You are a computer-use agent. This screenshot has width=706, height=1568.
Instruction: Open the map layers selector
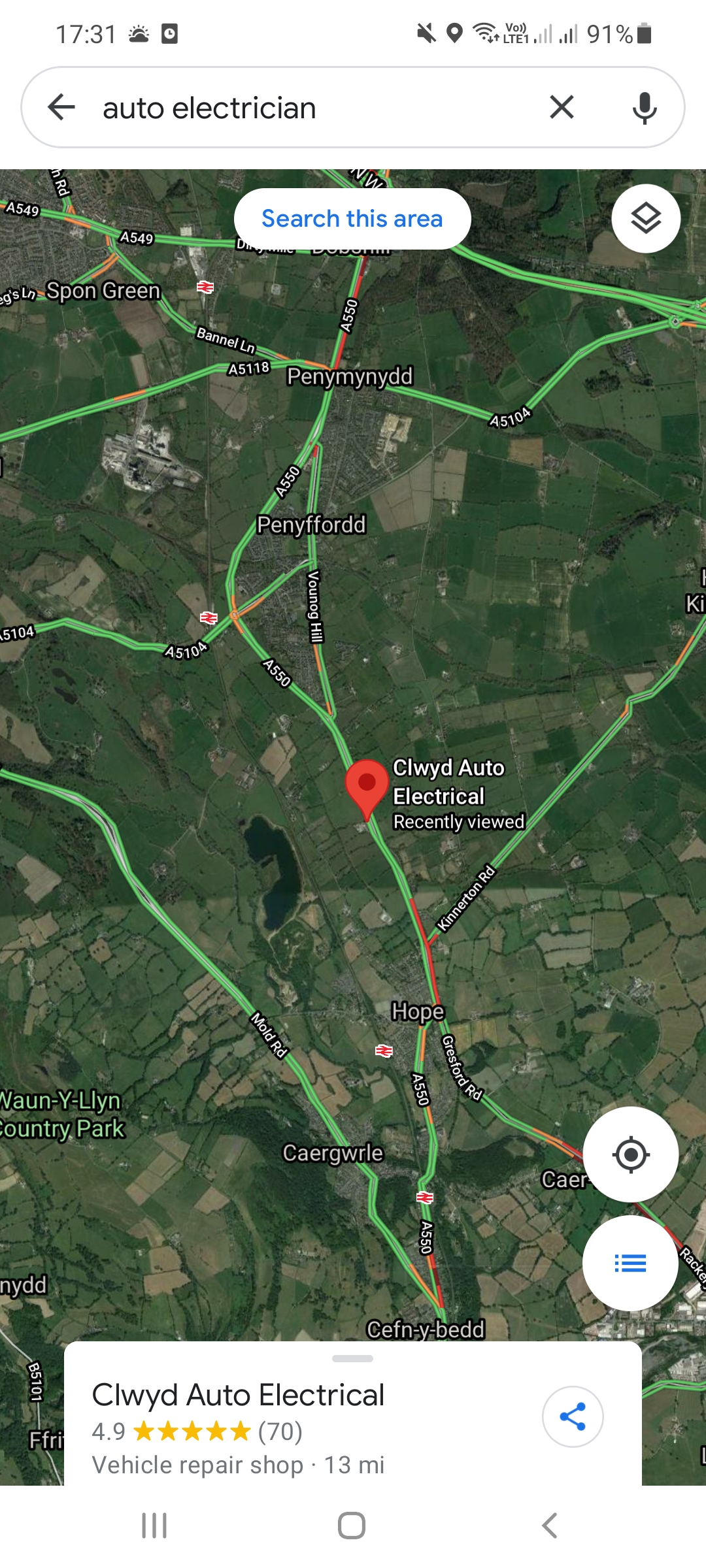coord(646,219)
